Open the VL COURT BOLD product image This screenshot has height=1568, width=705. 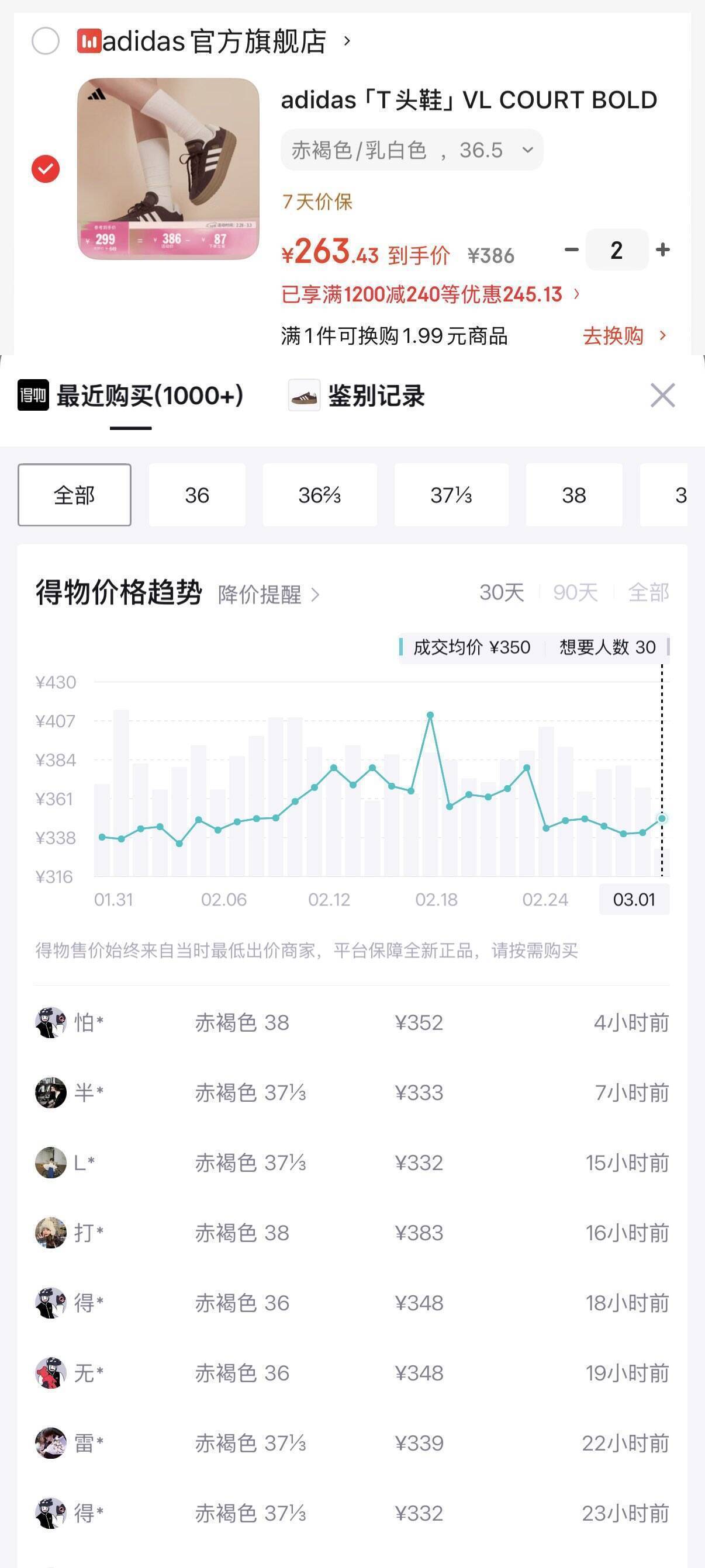click(x=168, y=169)
